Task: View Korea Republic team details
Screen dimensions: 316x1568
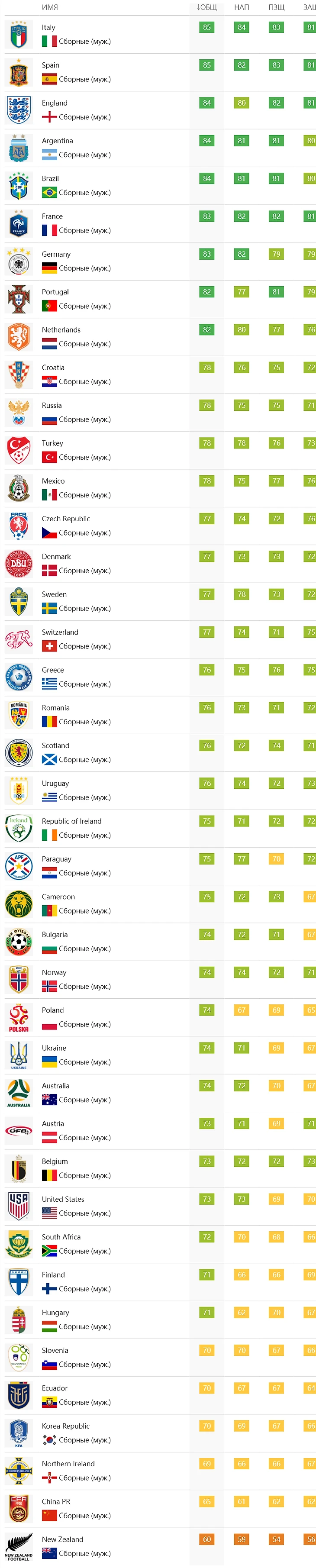Action: click(x=65, y=1425)
